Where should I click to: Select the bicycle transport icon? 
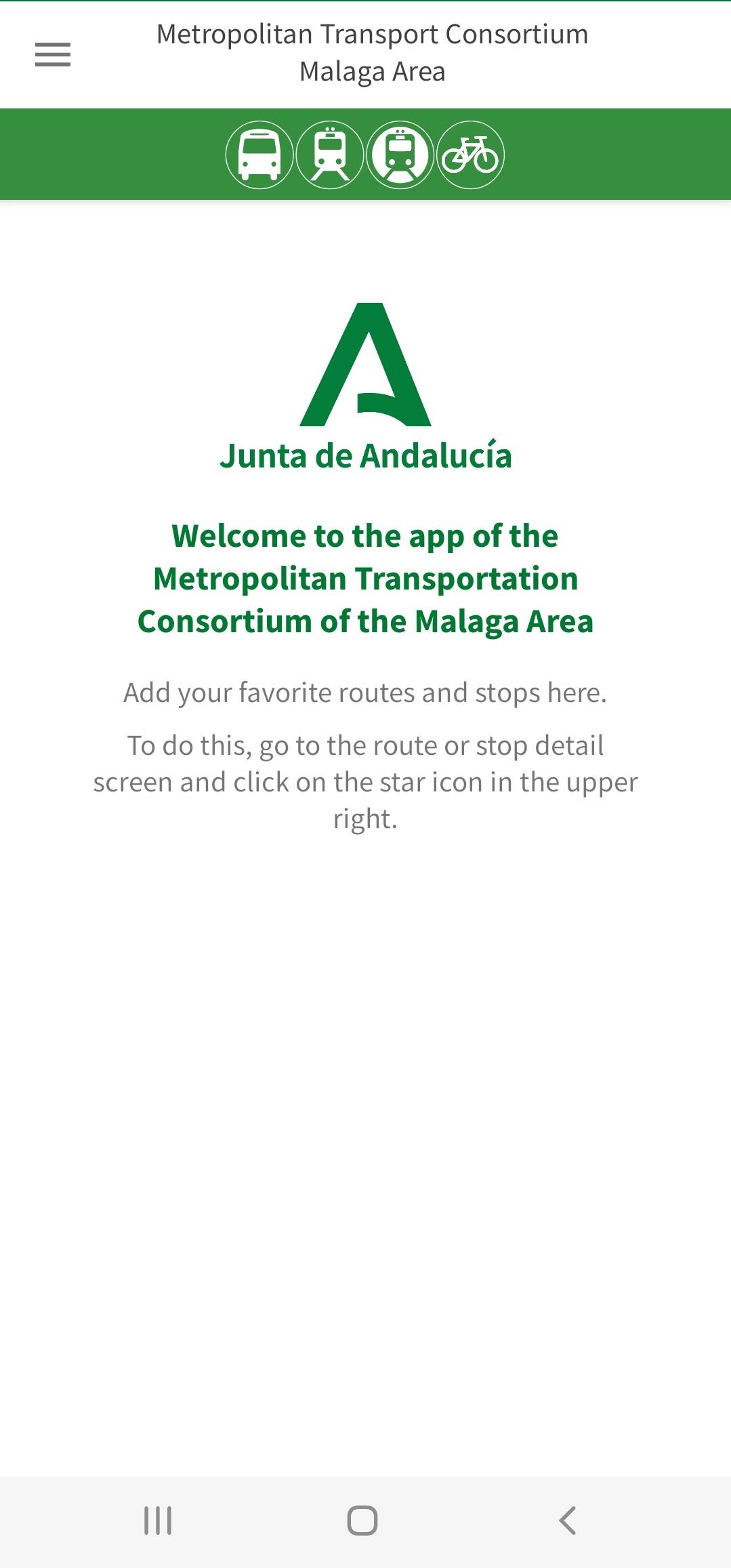coord(470,154)
